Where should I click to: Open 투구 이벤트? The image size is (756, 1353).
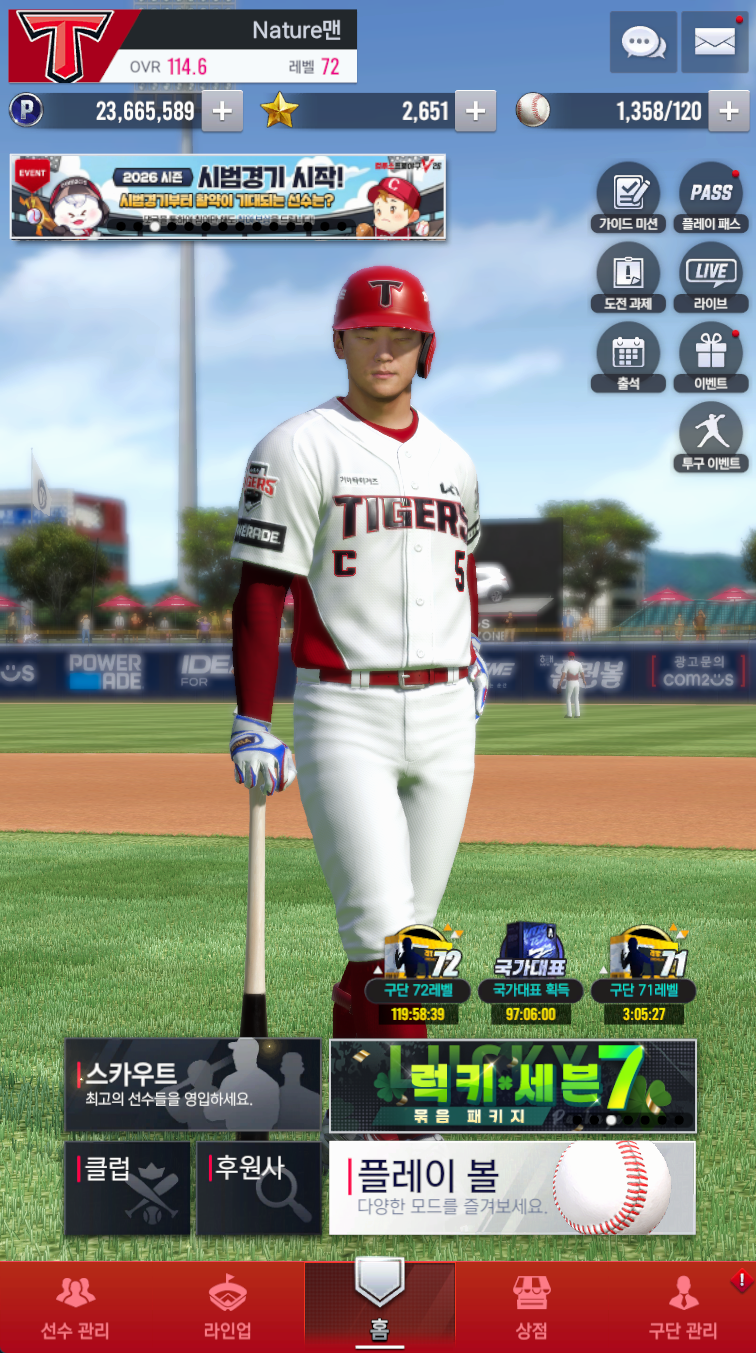[711, 438]
